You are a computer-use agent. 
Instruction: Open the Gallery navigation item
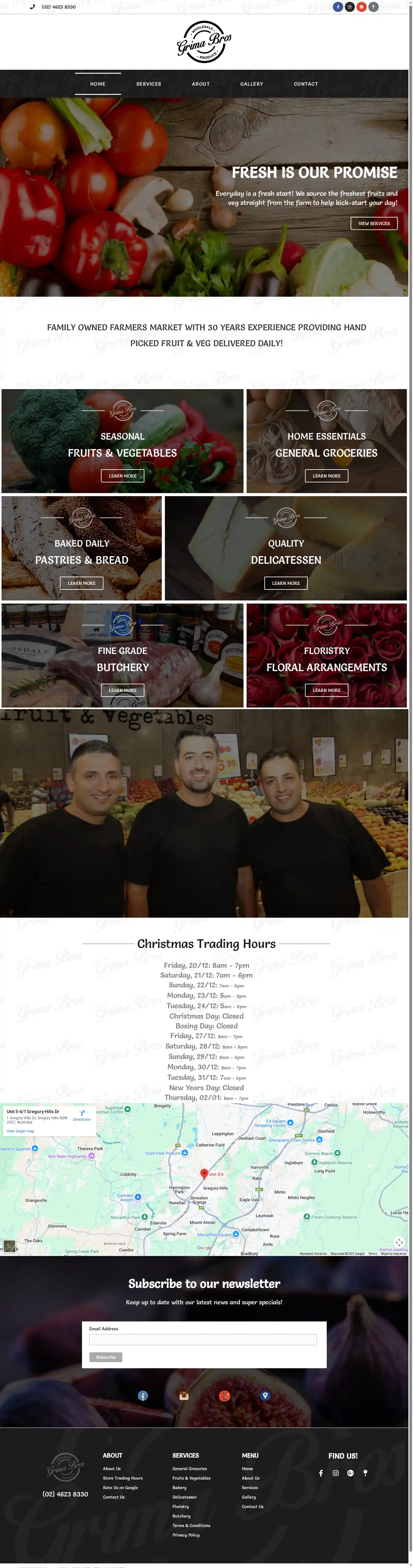[251, 84]
